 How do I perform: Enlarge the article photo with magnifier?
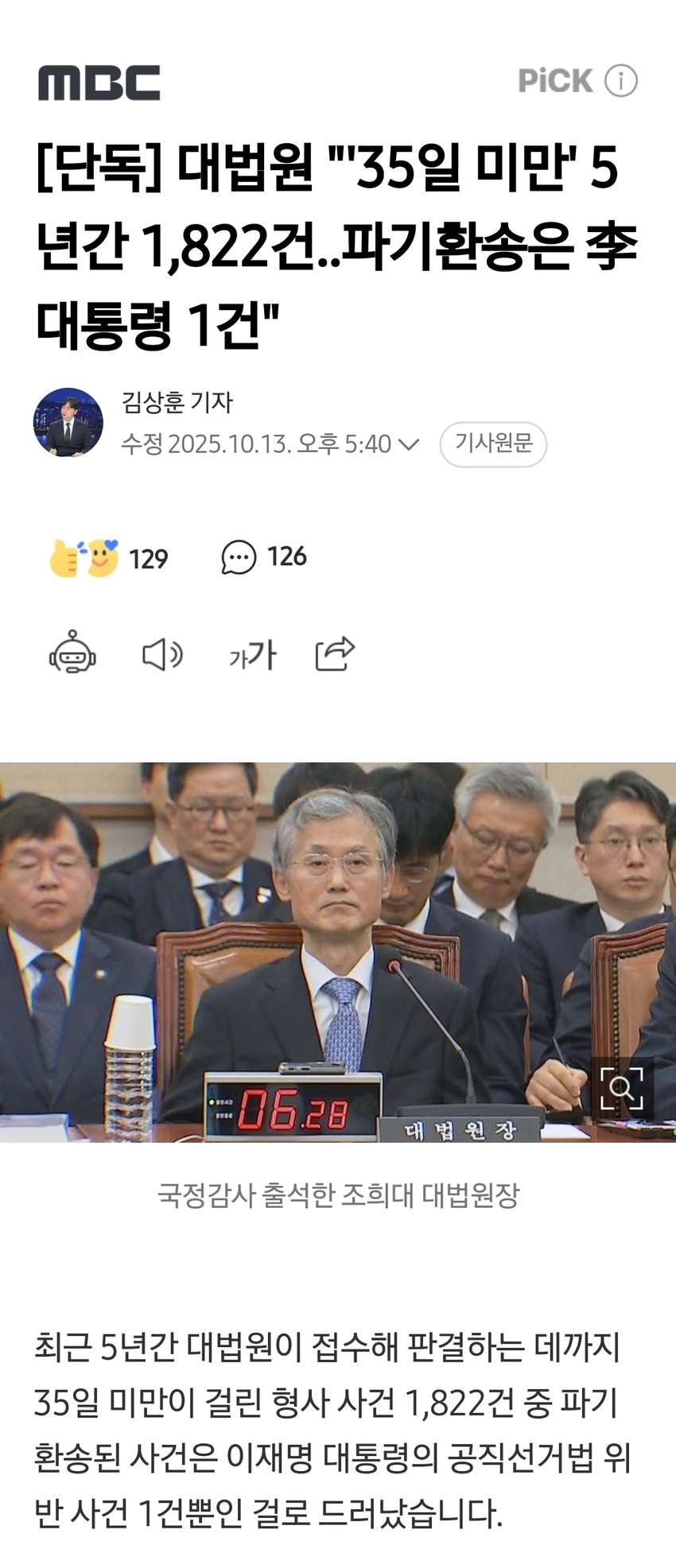click(621, 1088)
